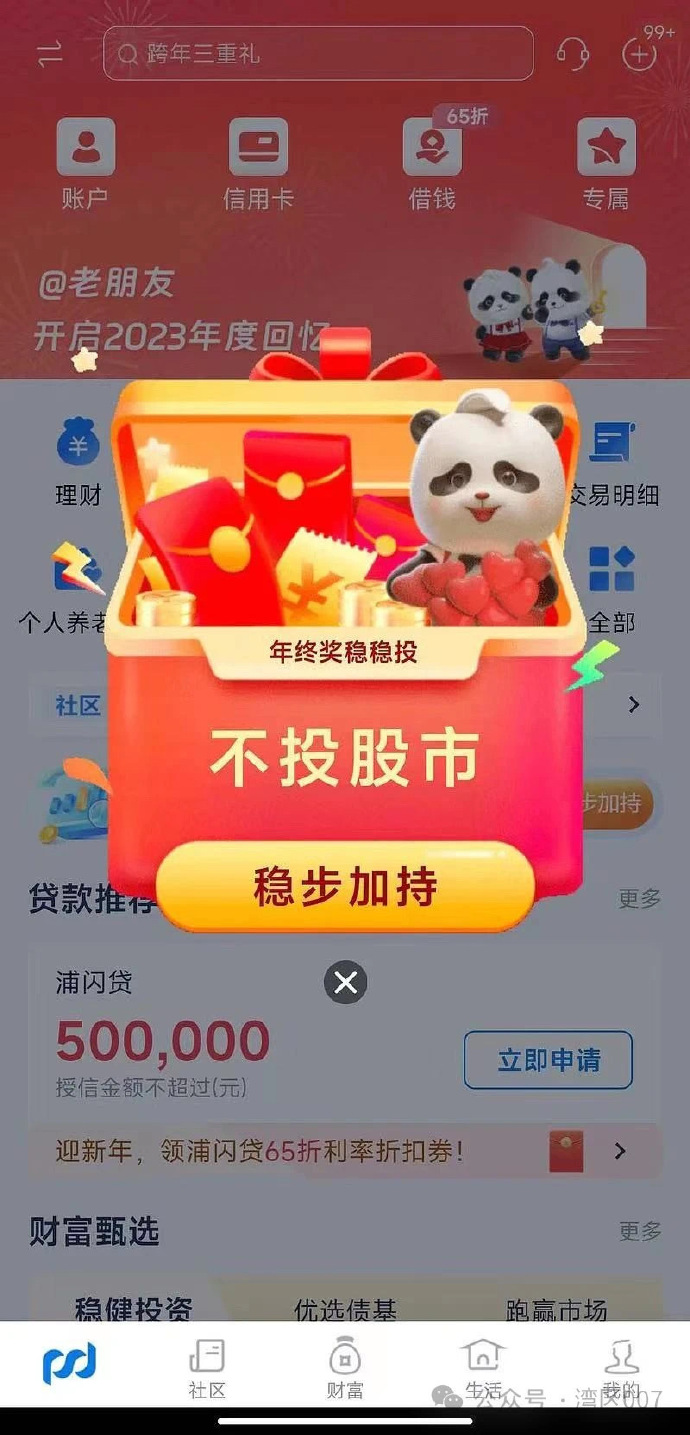View more under 财富甄选
690x1435 pixels.
(639, 1231)
